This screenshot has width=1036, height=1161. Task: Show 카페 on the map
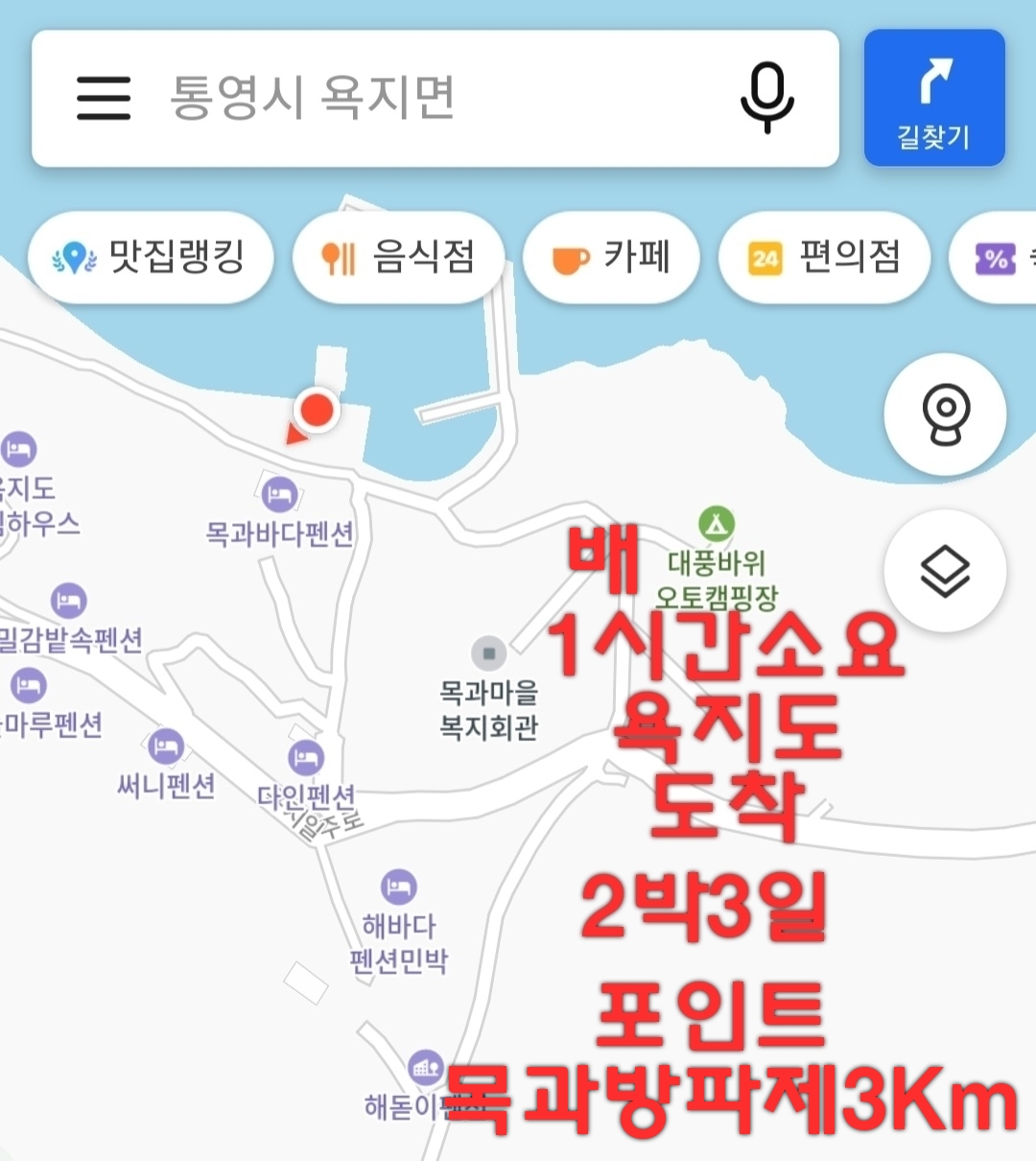coord(611,257)
